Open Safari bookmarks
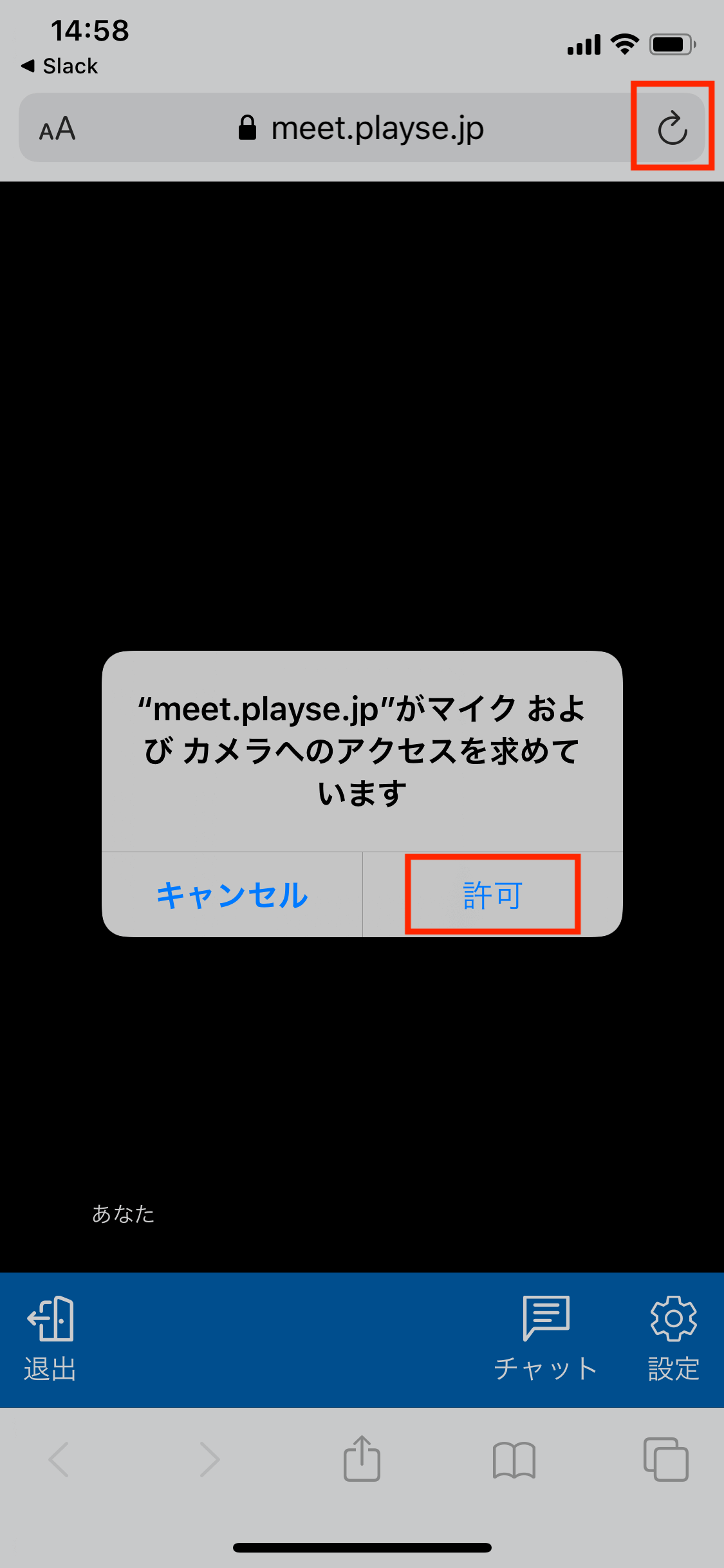Screen dimensions: 724x1568 (514, 1459)
